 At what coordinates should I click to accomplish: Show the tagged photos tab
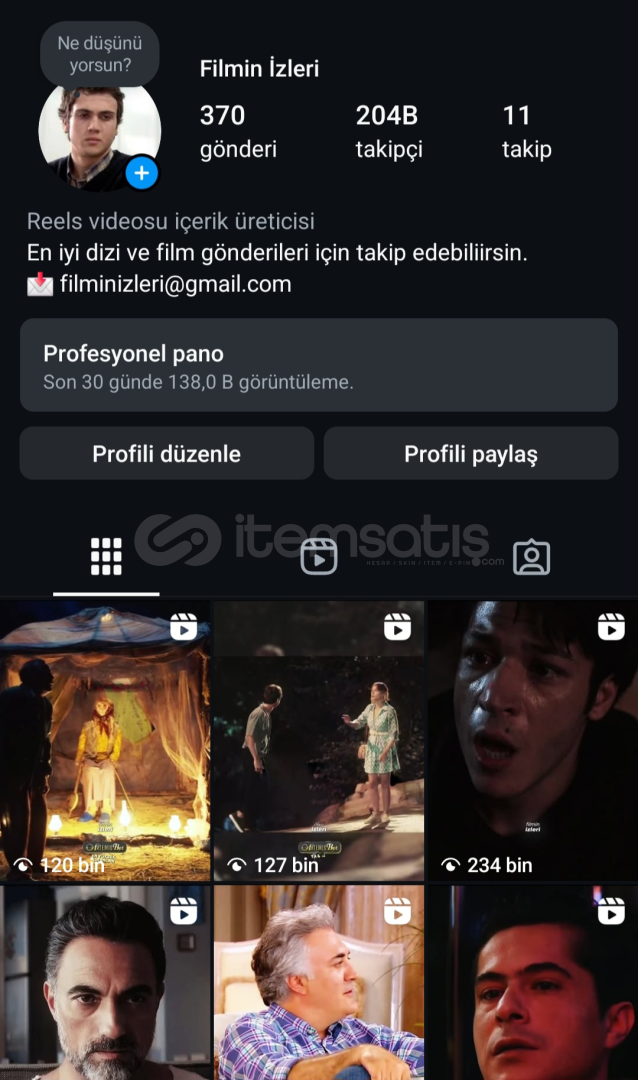531,557
